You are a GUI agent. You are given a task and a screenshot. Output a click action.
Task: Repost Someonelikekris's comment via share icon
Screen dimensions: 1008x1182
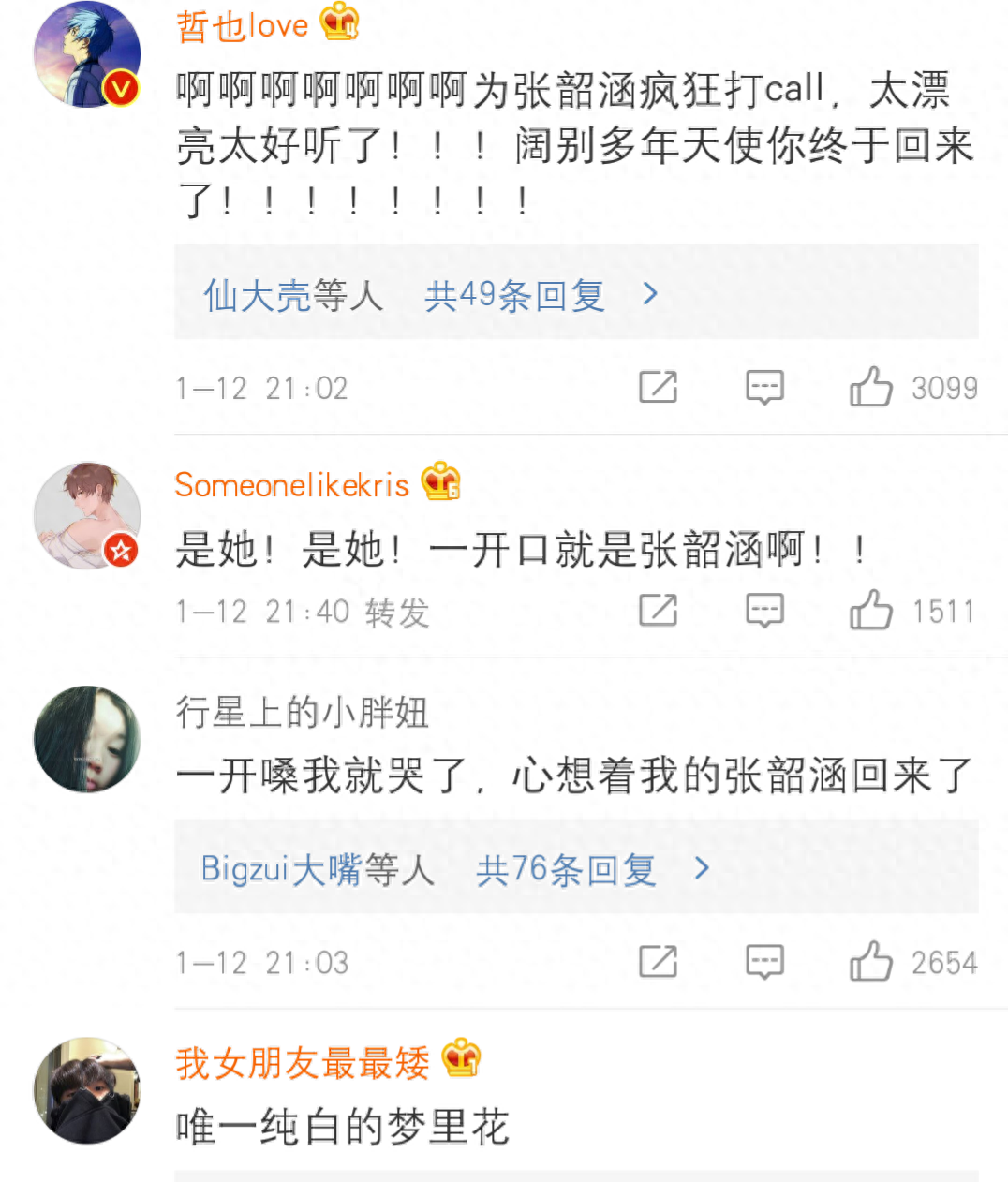(658, 611)
